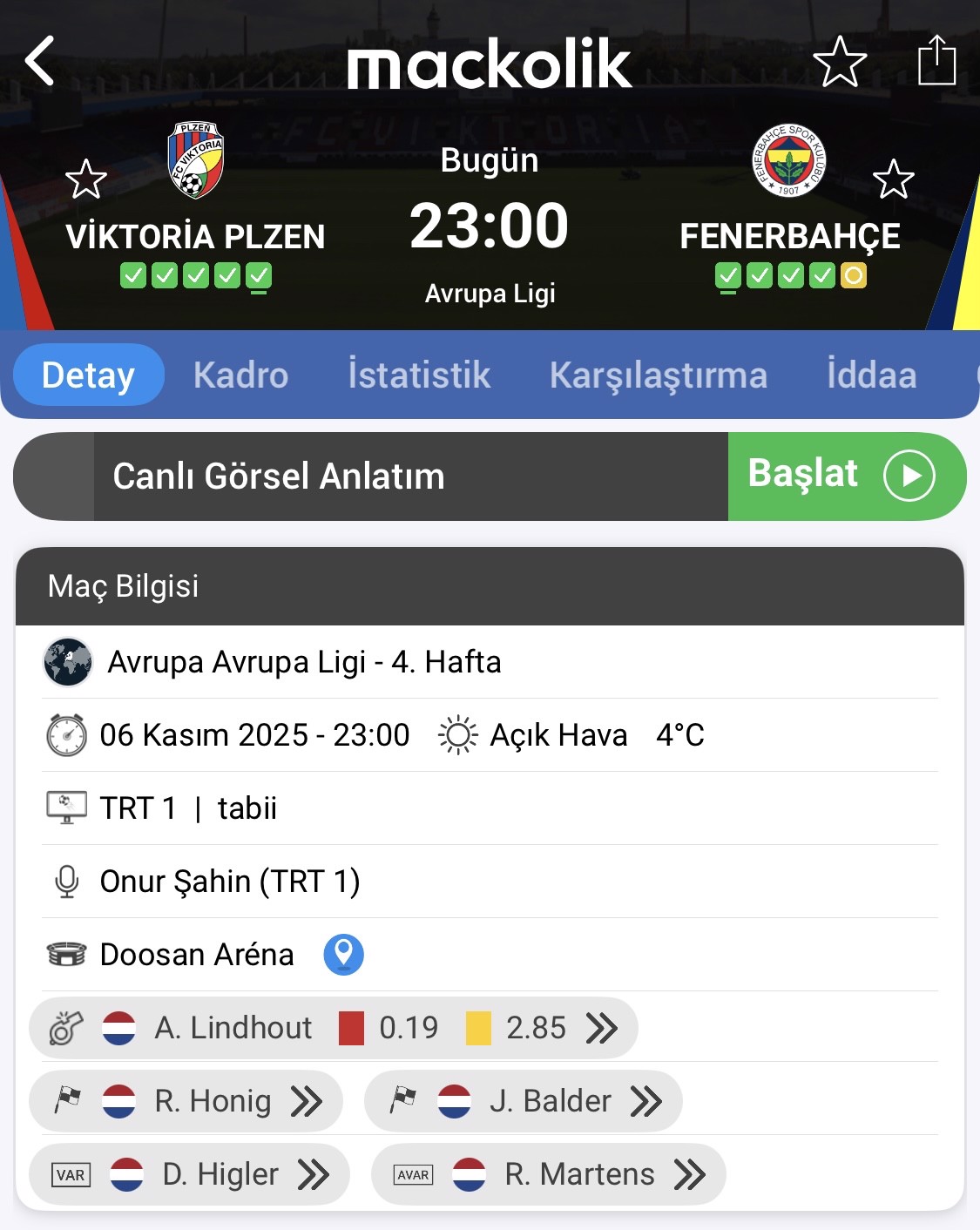The image size is (980, 1230).
Task: Open assistant referee R. Honig's profile
Action: click(186, 1101)
